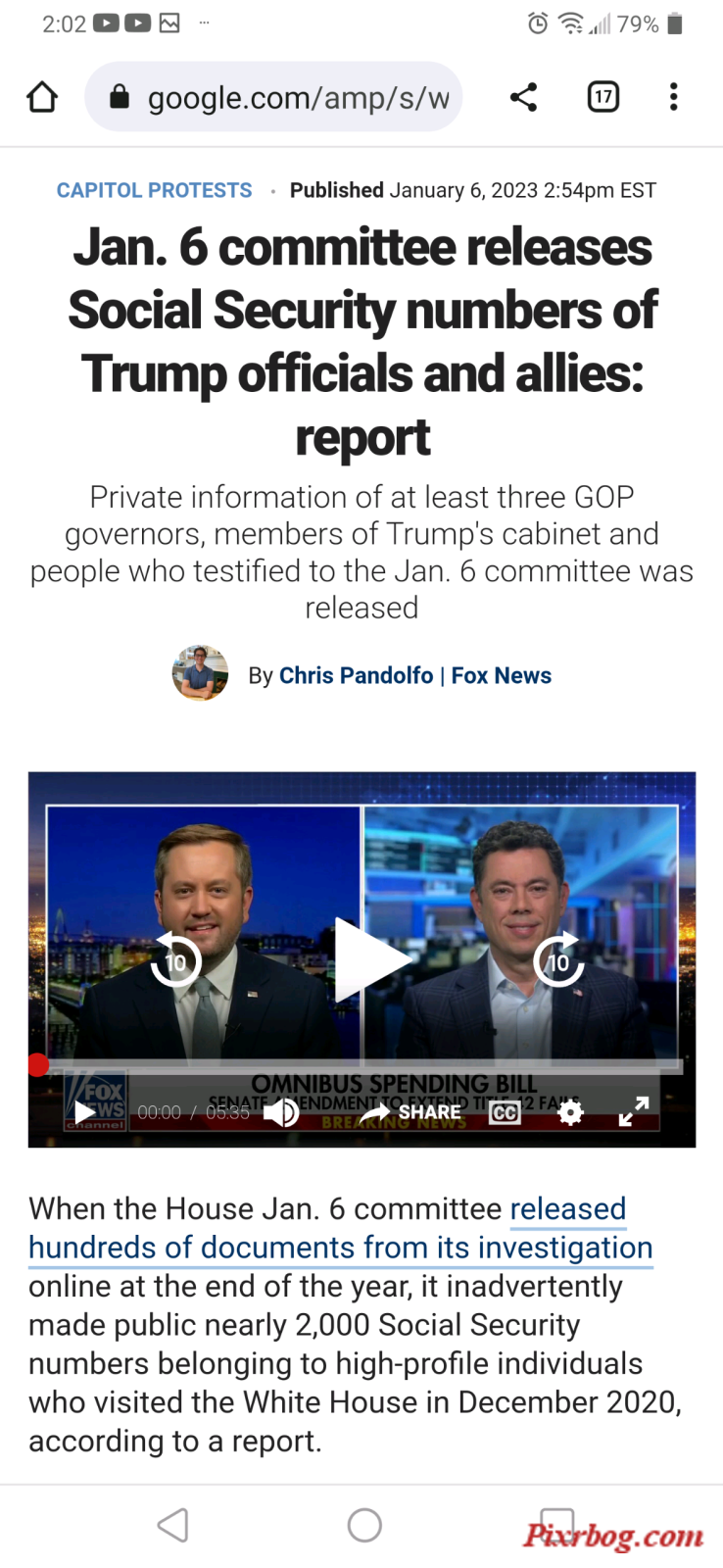
Task: Go to the browser home page
Action: tap(42, 97)
